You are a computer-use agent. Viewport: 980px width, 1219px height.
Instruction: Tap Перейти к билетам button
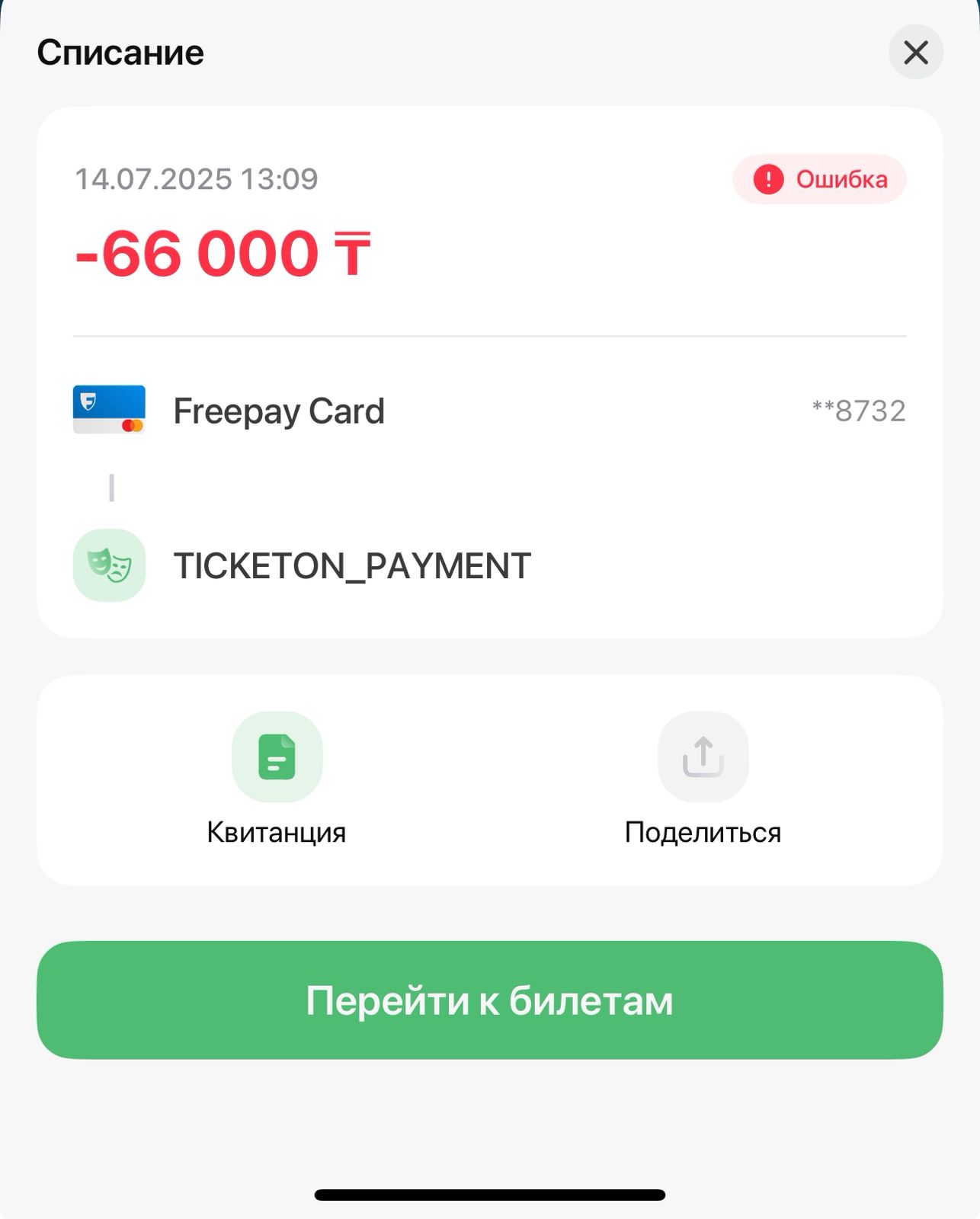coord(489,1000)
